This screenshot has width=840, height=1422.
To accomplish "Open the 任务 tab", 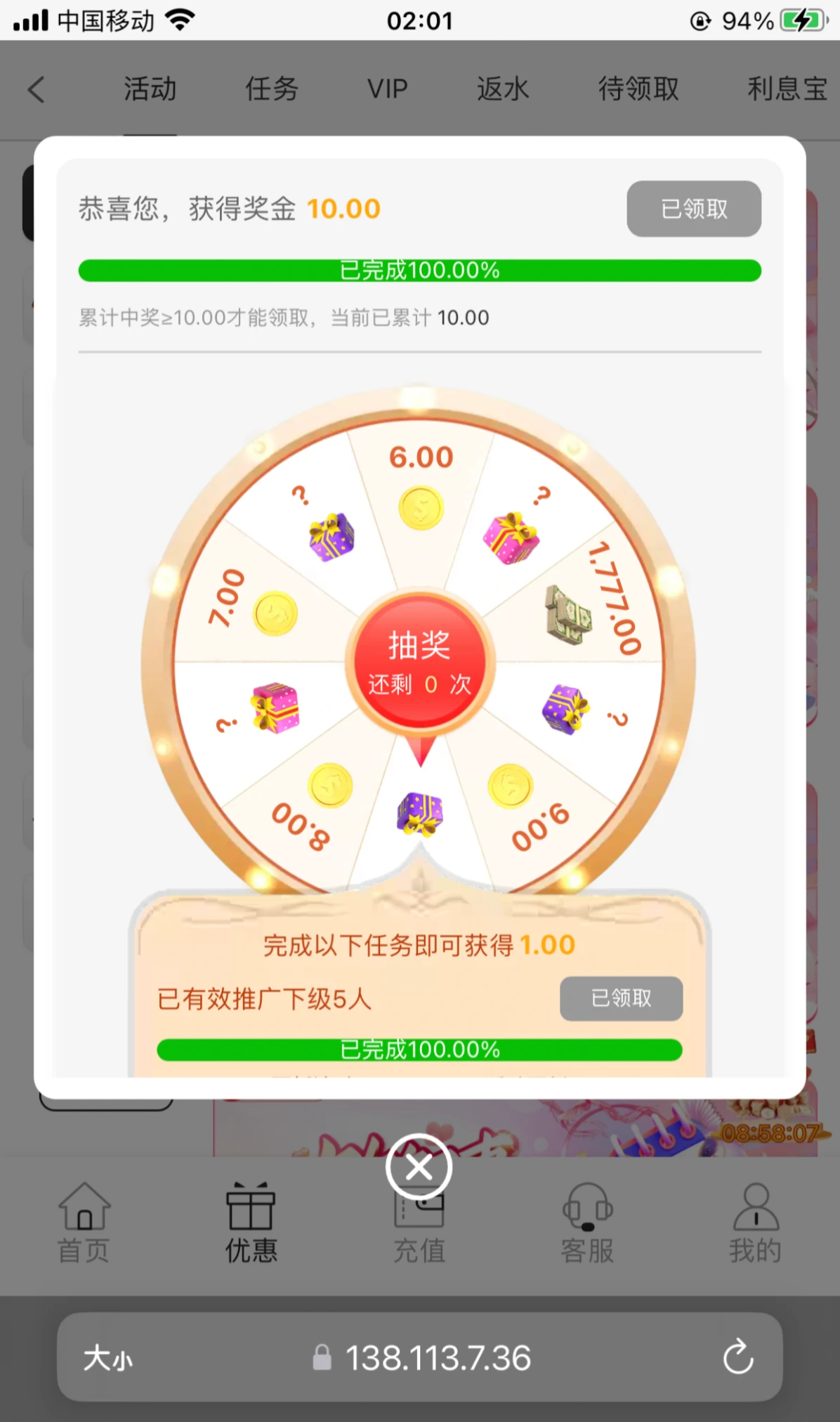I will click(x=272, y=90).
